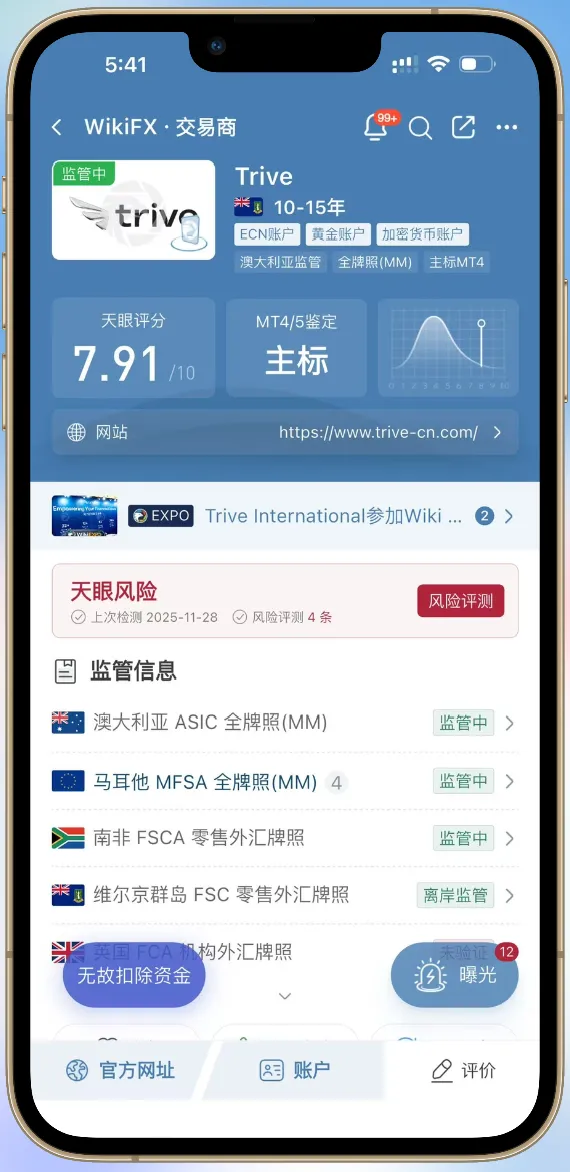
Task: Go back from the WikiFX broker page
Action: (x=57, y=128)
